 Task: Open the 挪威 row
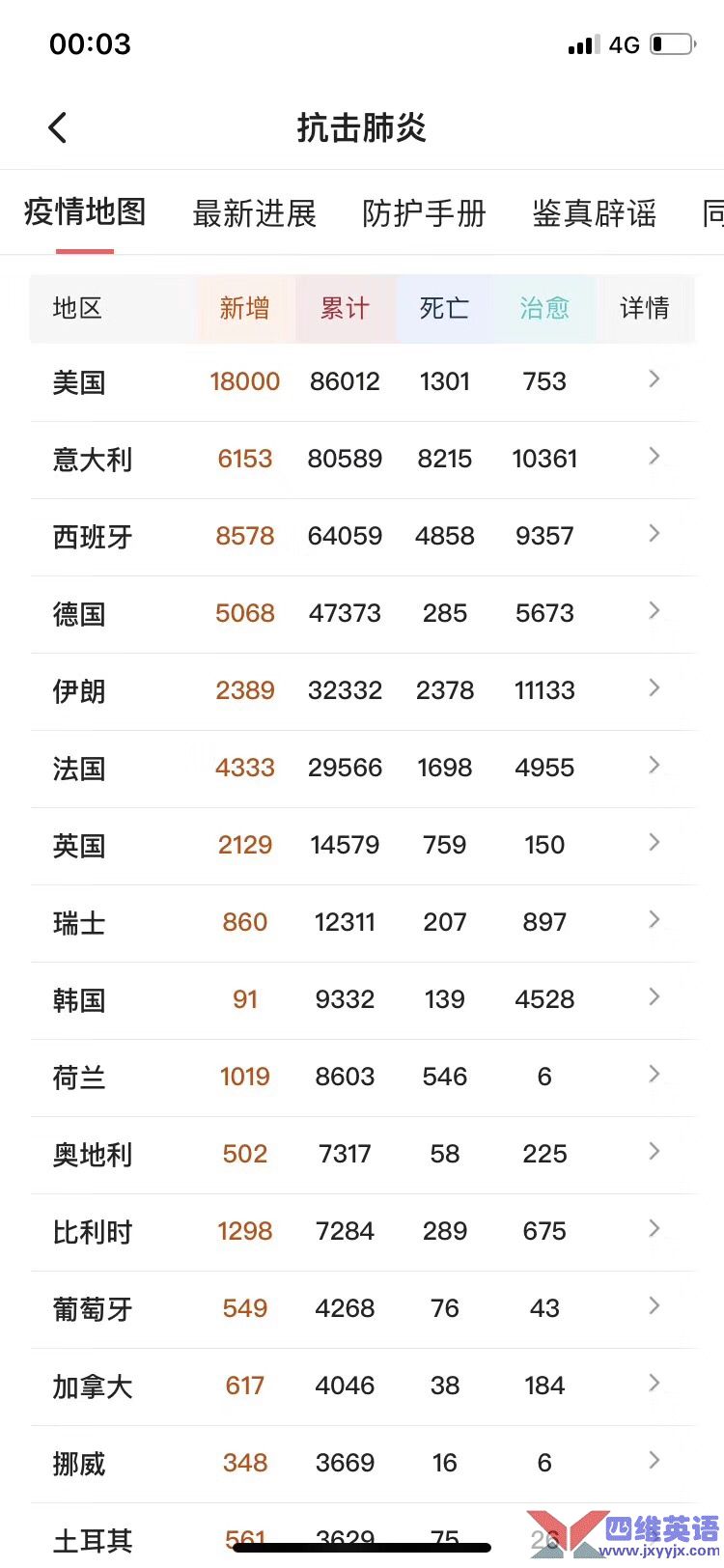point(363,1464)
